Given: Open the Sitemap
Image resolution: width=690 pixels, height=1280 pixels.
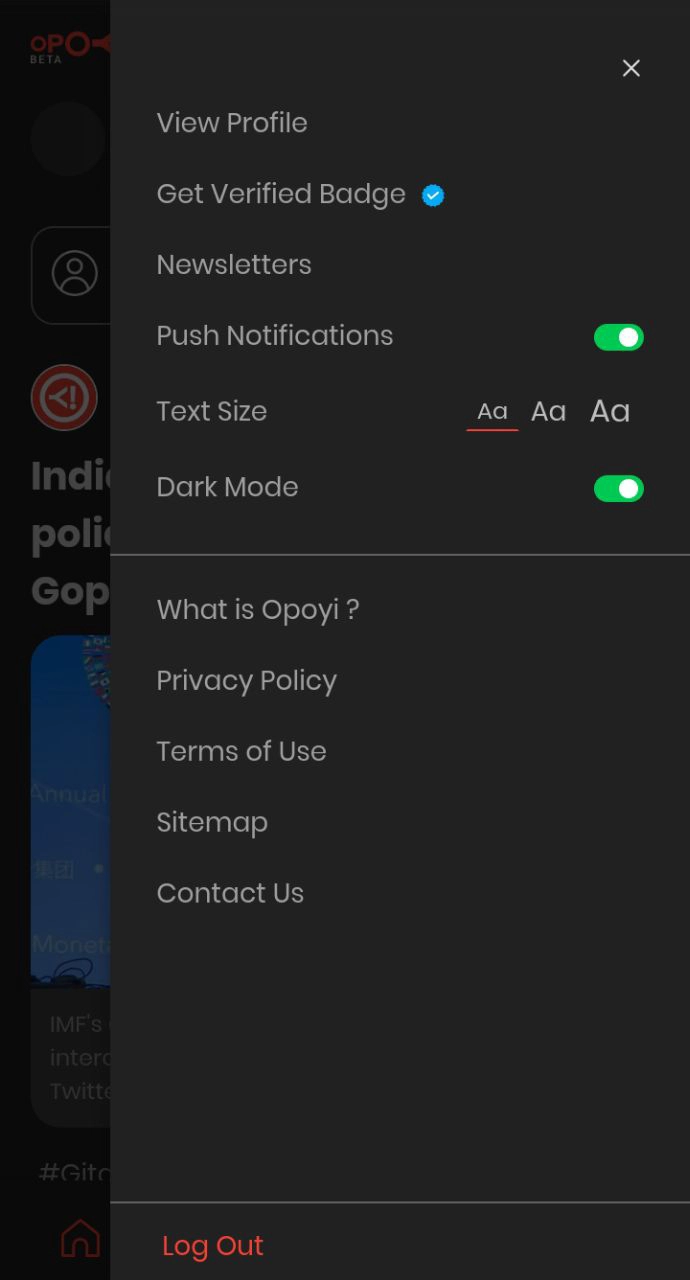Looking at the screenshot, I should click(x=212, y=823).
